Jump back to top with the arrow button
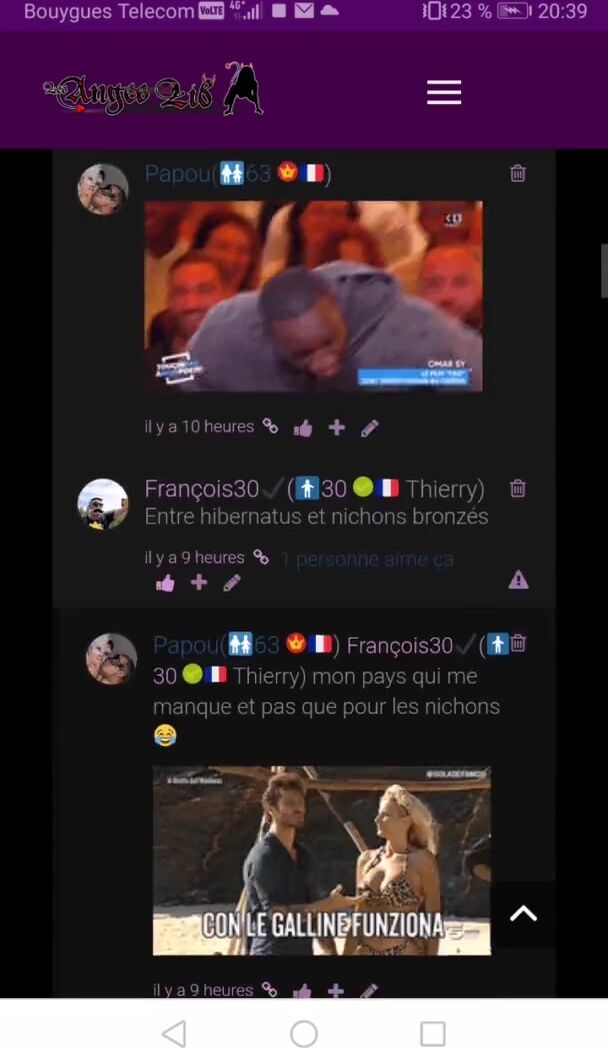The image size is (608, 1048). (523, 913)
